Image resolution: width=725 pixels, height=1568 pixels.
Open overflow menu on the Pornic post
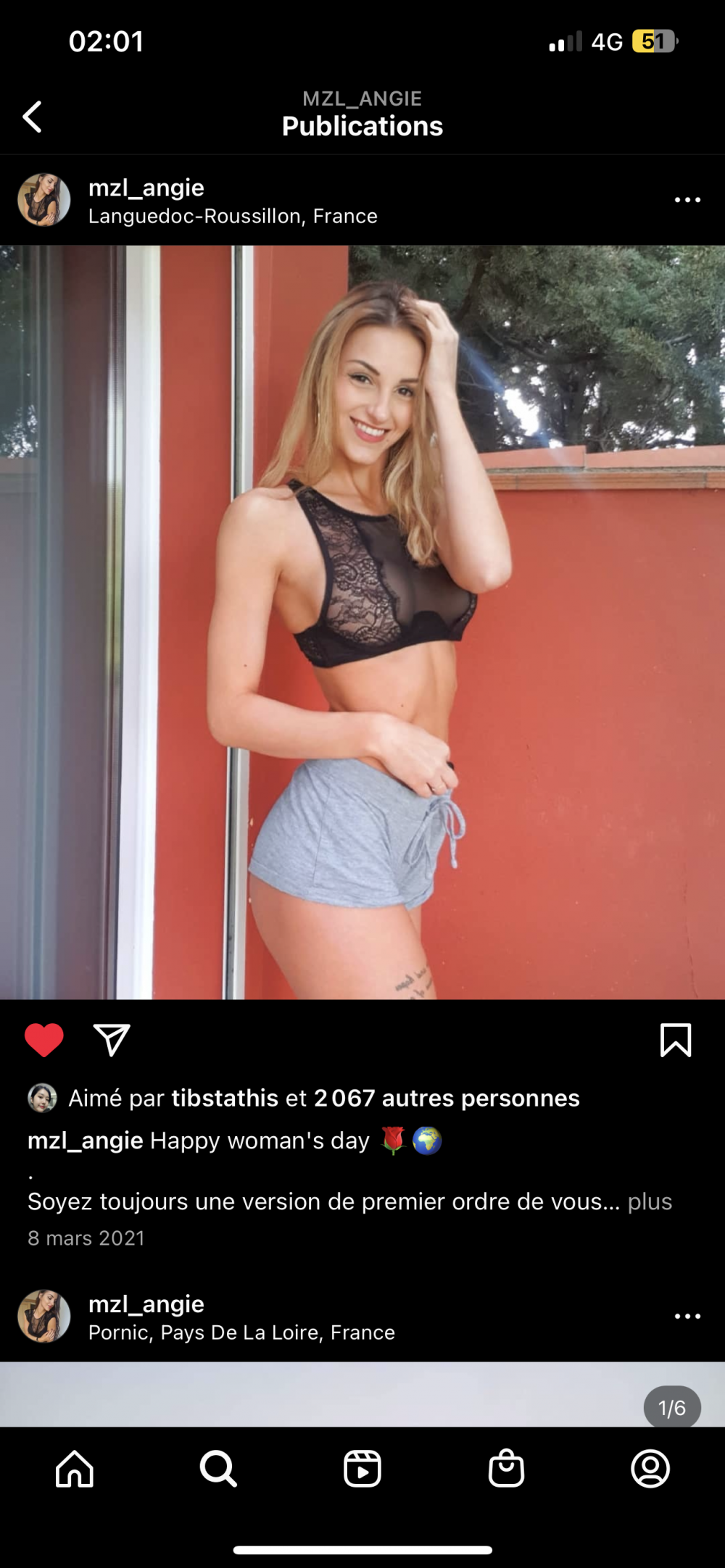click(x=687, y=1317)
